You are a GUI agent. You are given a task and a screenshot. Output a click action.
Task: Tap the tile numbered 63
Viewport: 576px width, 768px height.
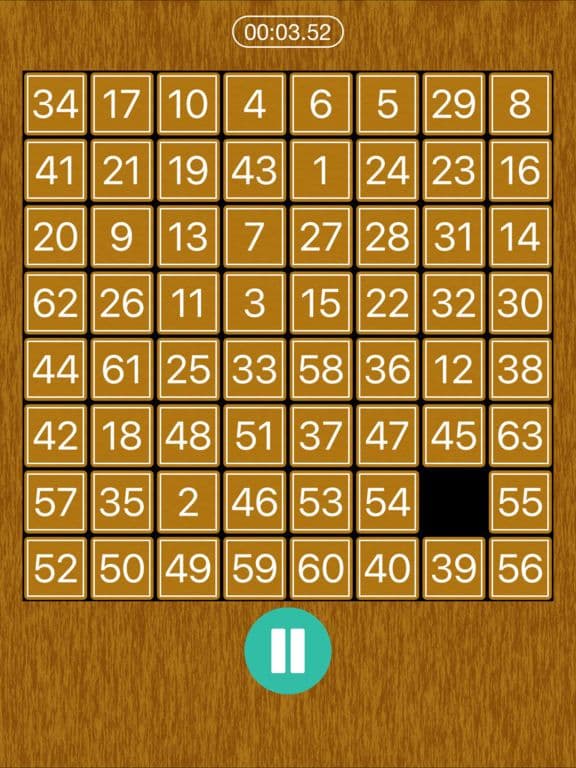[520, 435]
